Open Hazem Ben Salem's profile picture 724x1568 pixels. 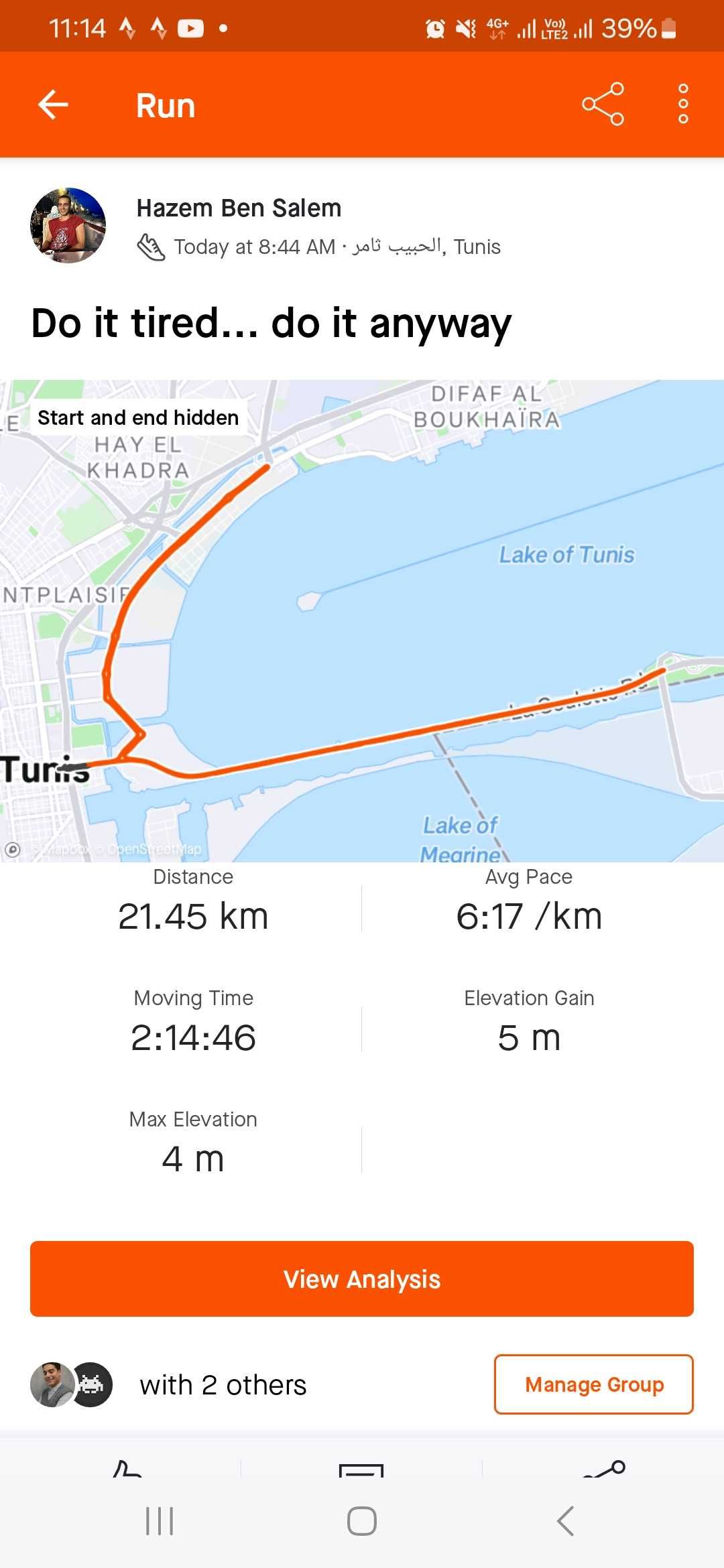point(68,225)
